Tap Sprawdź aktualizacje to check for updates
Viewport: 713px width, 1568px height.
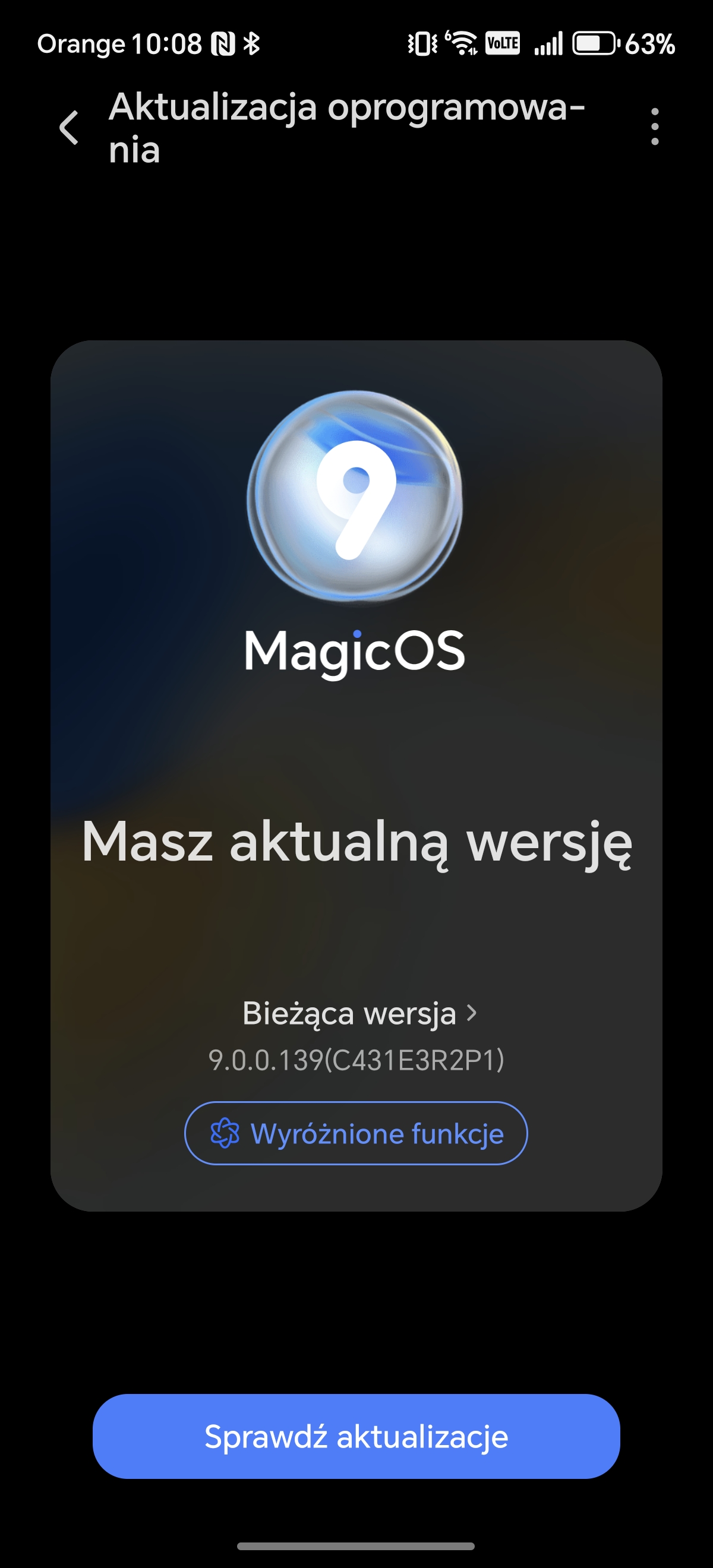[356, 1437]
